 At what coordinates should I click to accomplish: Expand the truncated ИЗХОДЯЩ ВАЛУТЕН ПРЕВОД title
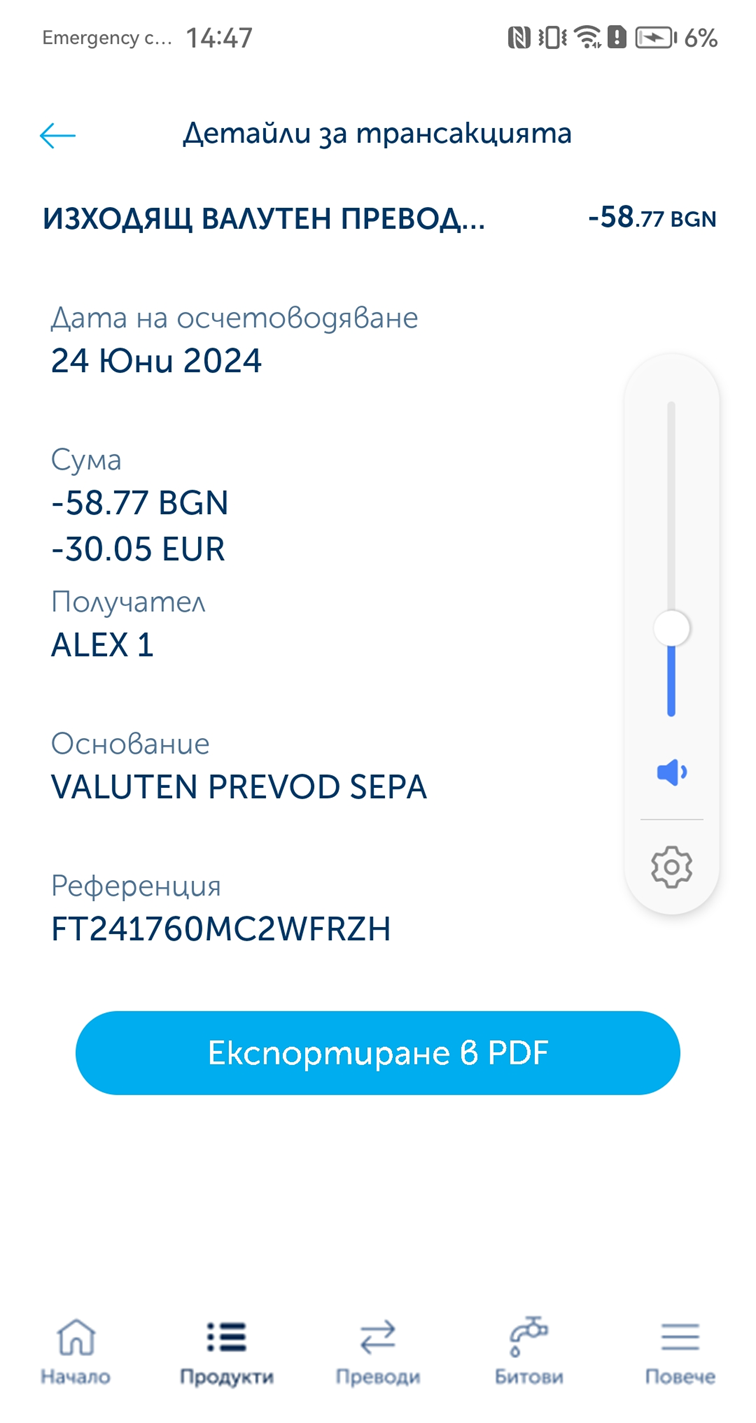(265, 219)
